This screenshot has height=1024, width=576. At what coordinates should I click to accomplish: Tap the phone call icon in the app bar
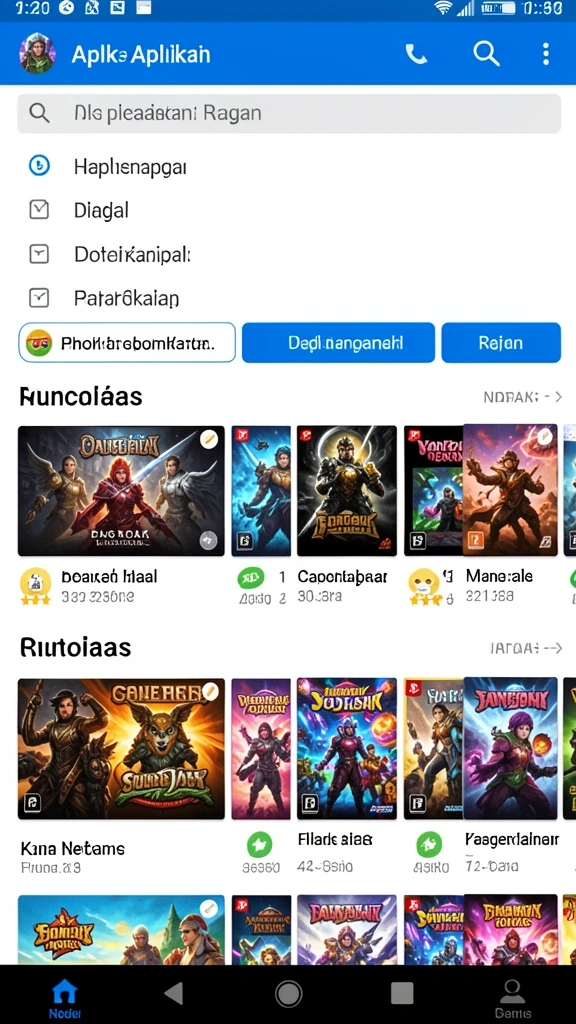click(x=416, y=54)
